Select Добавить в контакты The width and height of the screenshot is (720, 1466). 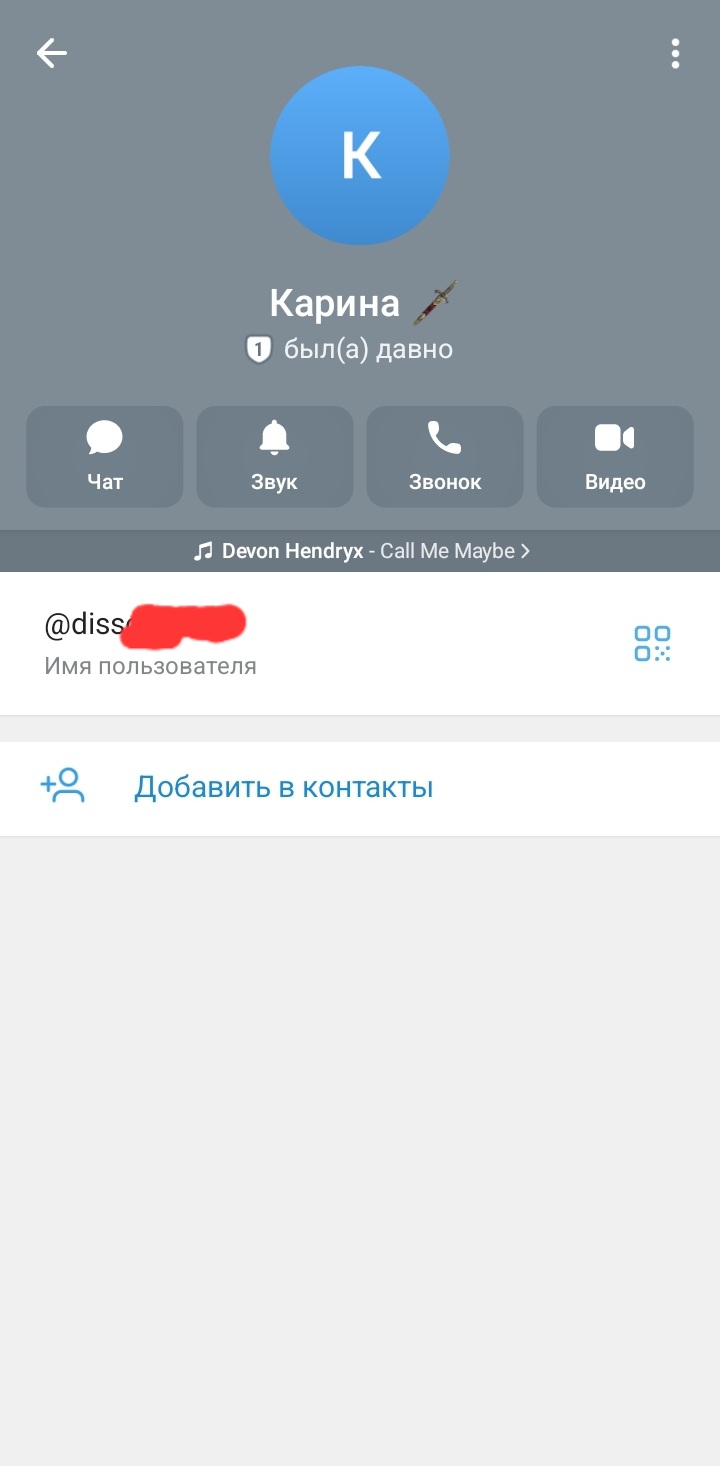(x=284, y=788)
